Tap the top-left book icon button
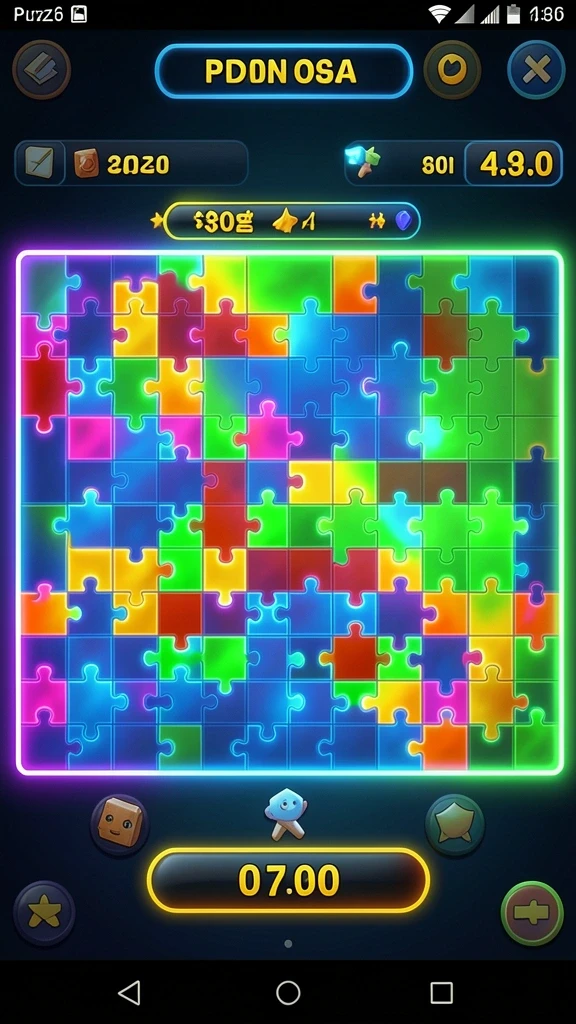This screenshot has height=1024, width=576. pyautogui.click(x=42, y=70)
